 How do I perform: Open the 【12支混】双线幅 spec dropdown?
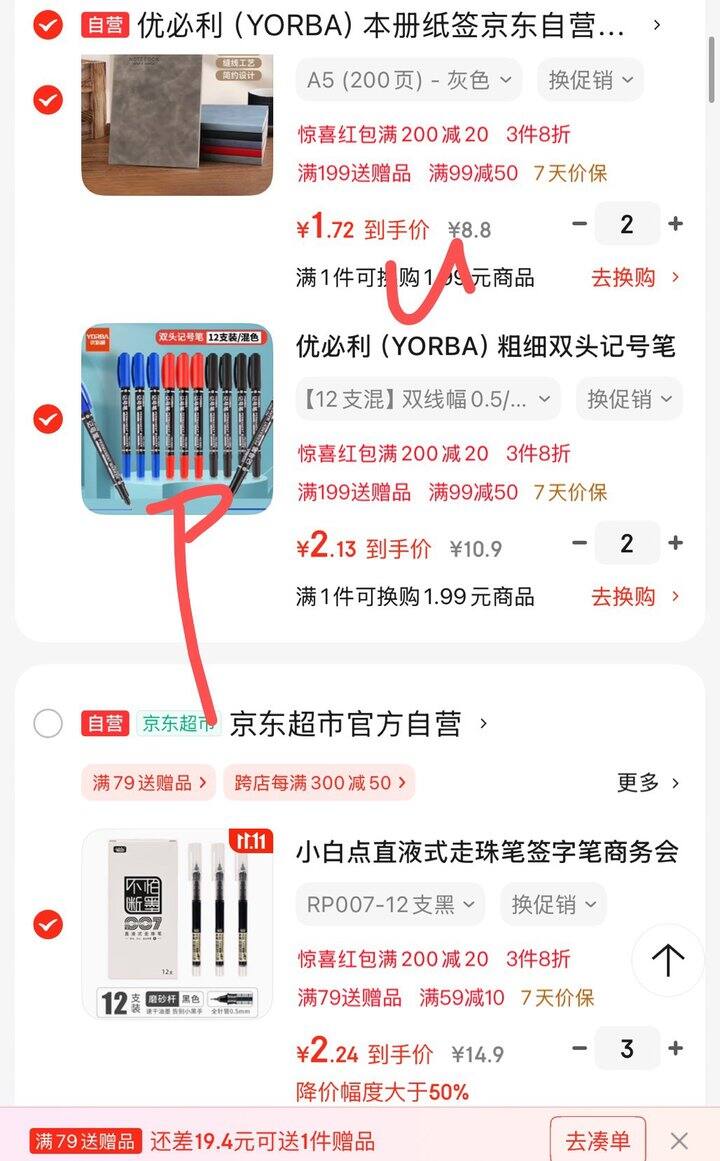coord(427,399)
